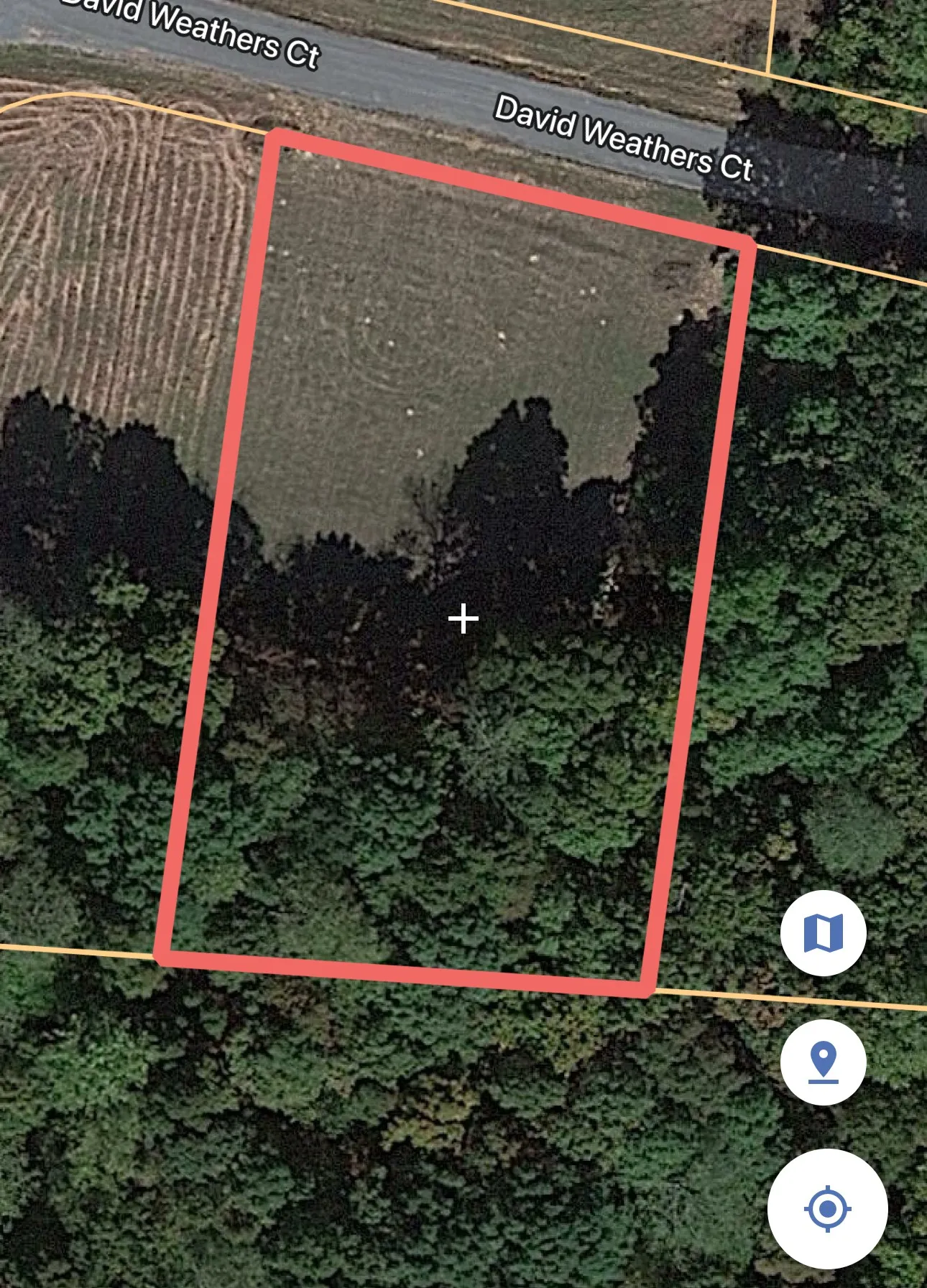
Task: Drop a pin at the crosshair
Action: [x=823, y=1062]
